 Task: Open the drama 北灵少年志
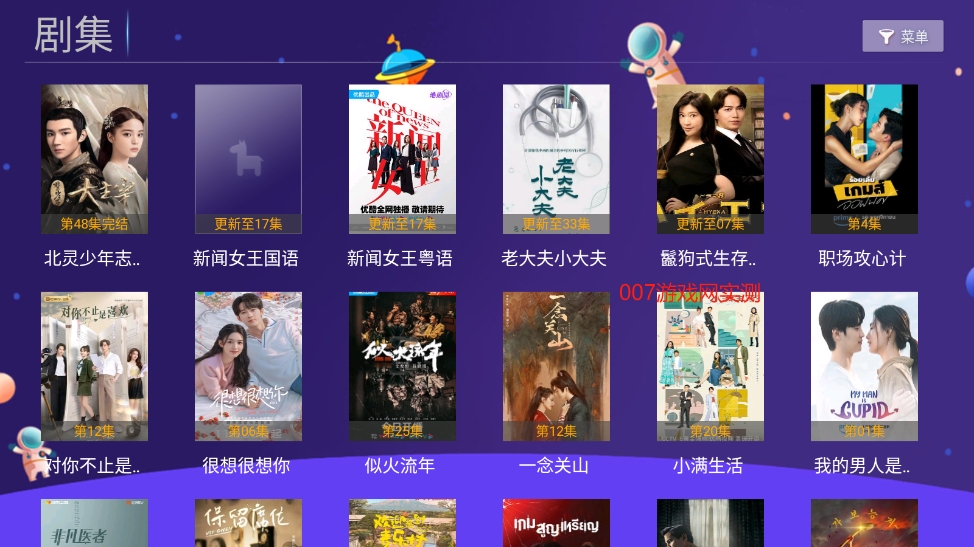coord(94,160)
